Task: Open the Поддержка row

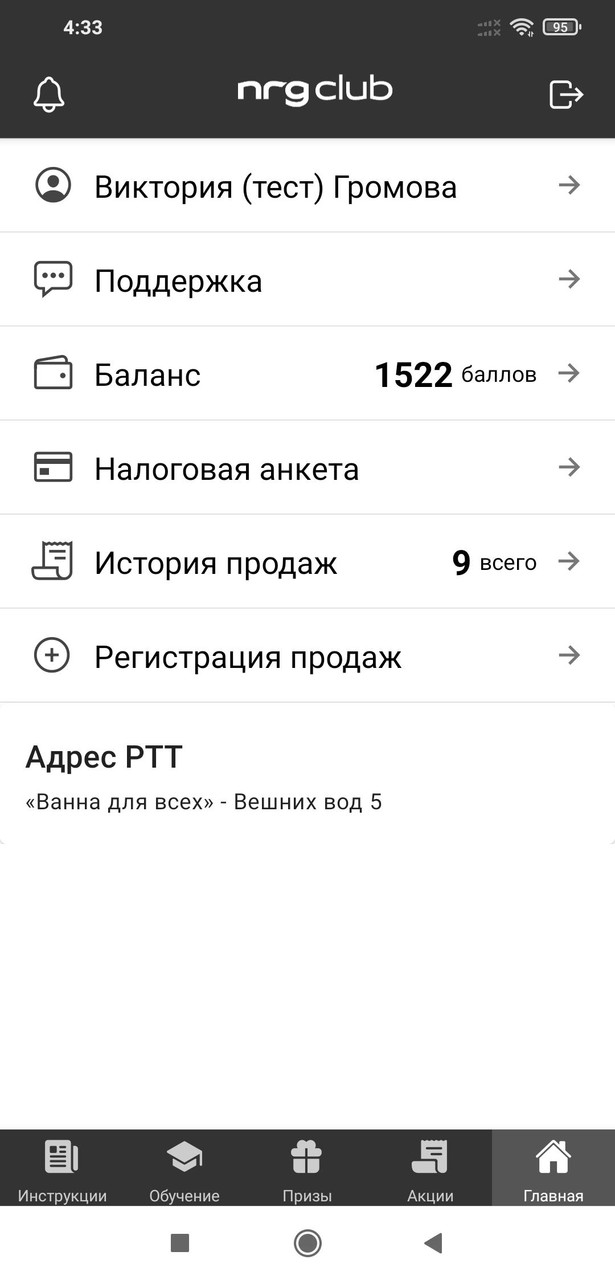Action: click(x=307, y=281)
